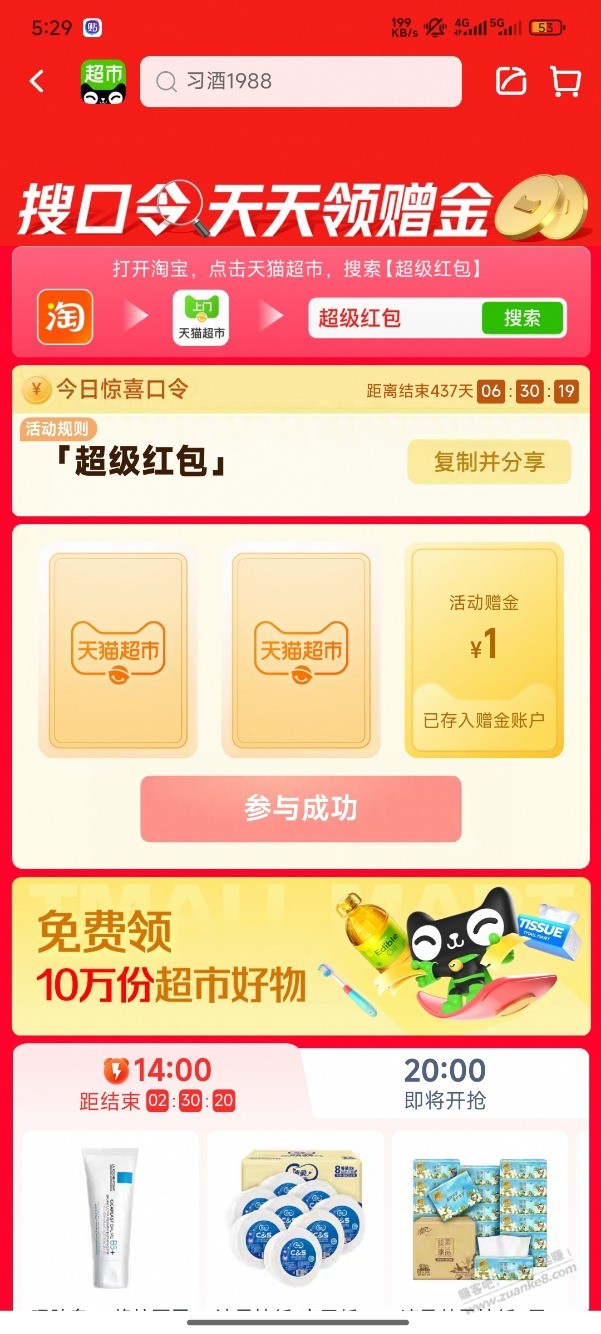This screenshot has height=1334, width=601.
Task: Tap the 超市 logo beside the search box
Action: [103, 82]
